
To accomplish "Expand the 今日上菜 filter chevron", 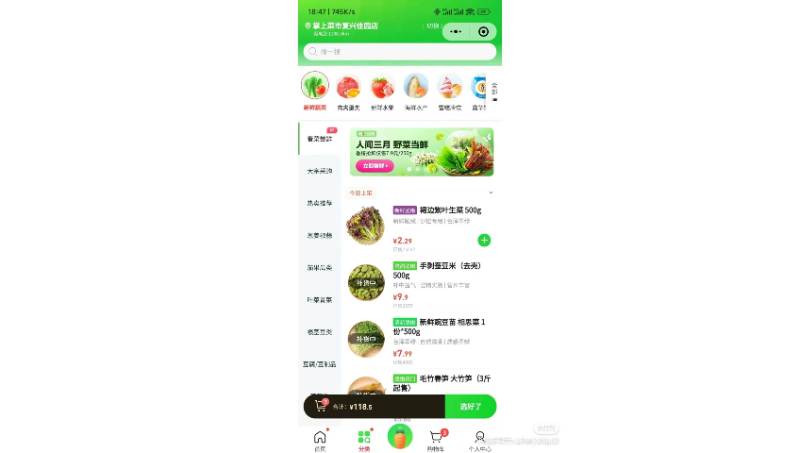I will click(x=490, y=193).
